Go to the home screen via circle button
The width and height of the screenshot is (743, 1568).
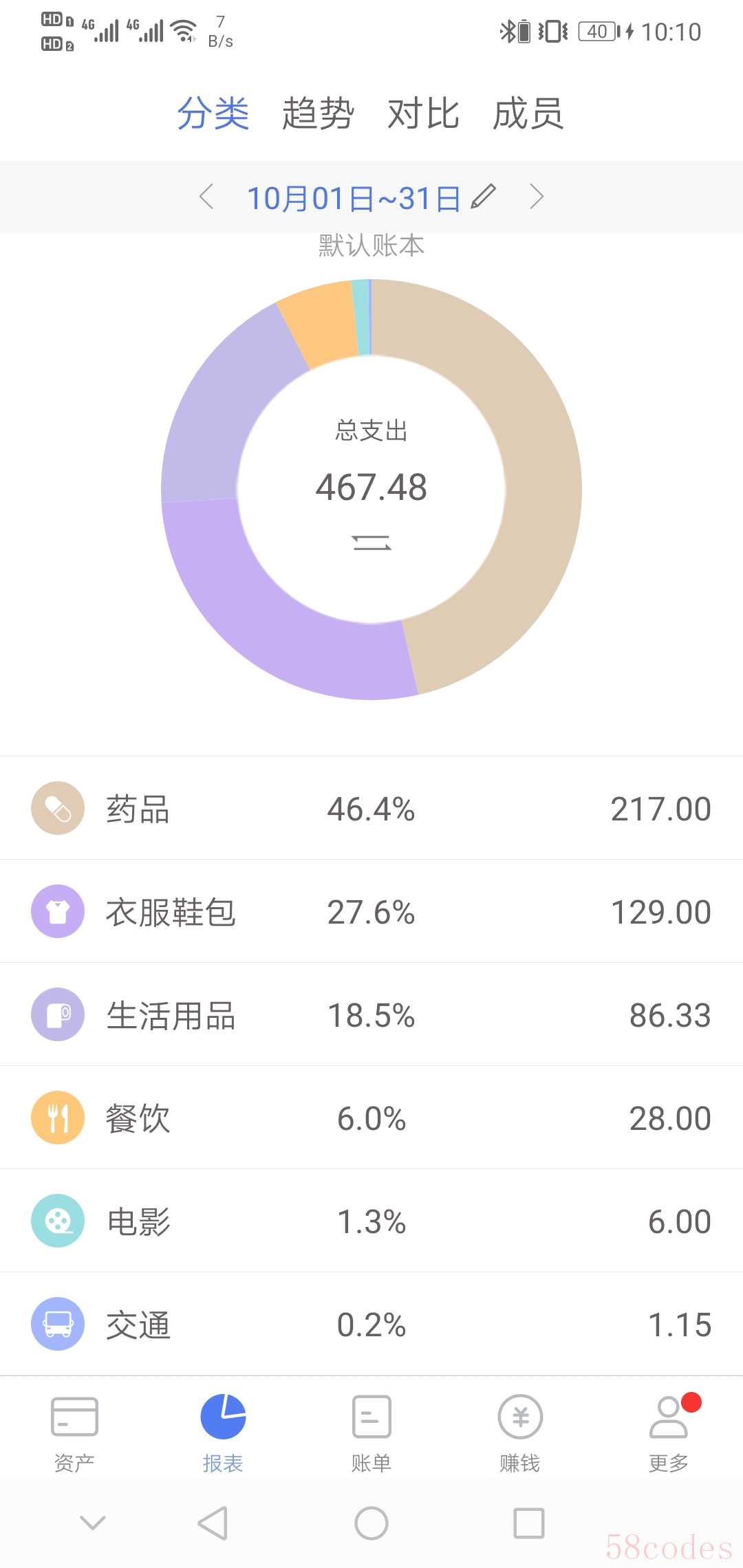(x=371, y=1523)
